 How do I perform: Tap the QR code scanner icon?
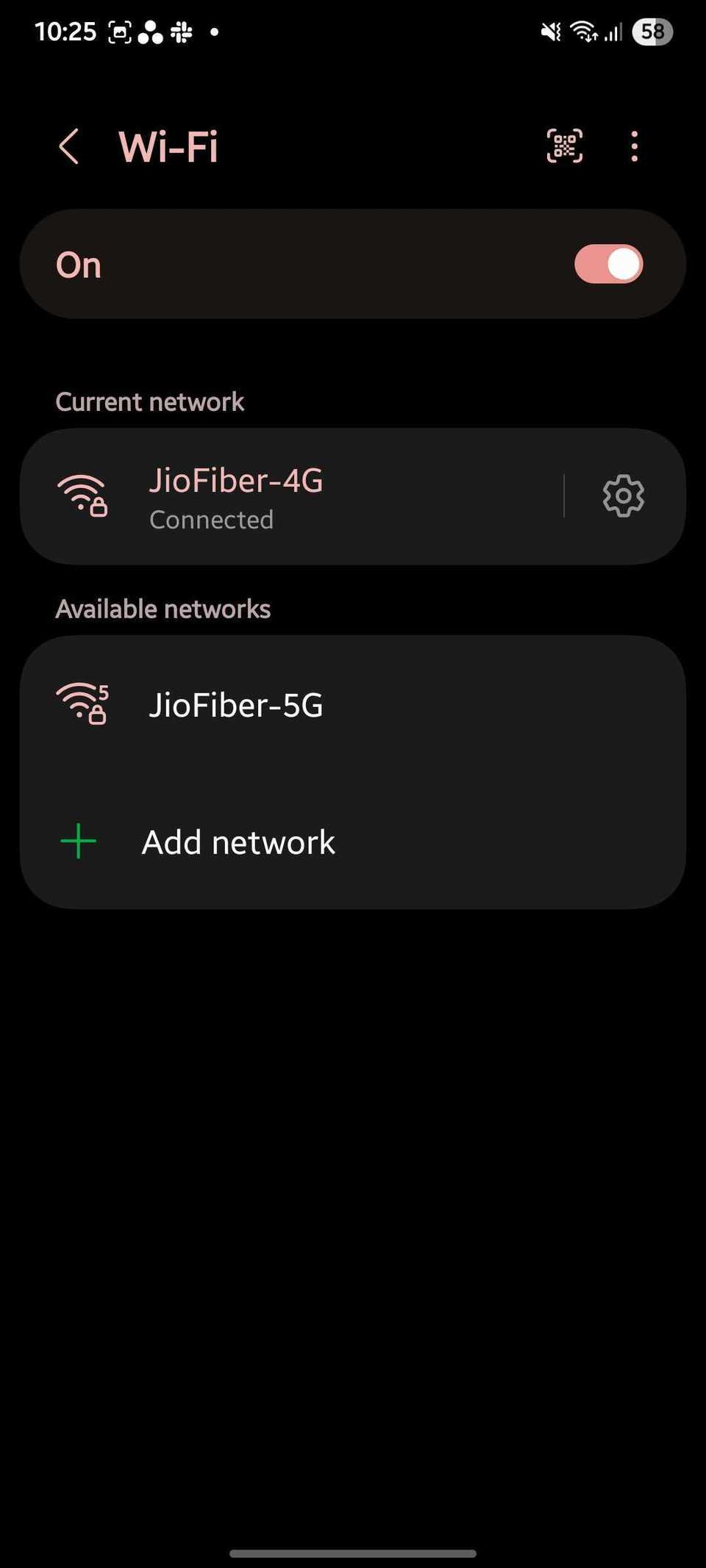coord(565,146)
